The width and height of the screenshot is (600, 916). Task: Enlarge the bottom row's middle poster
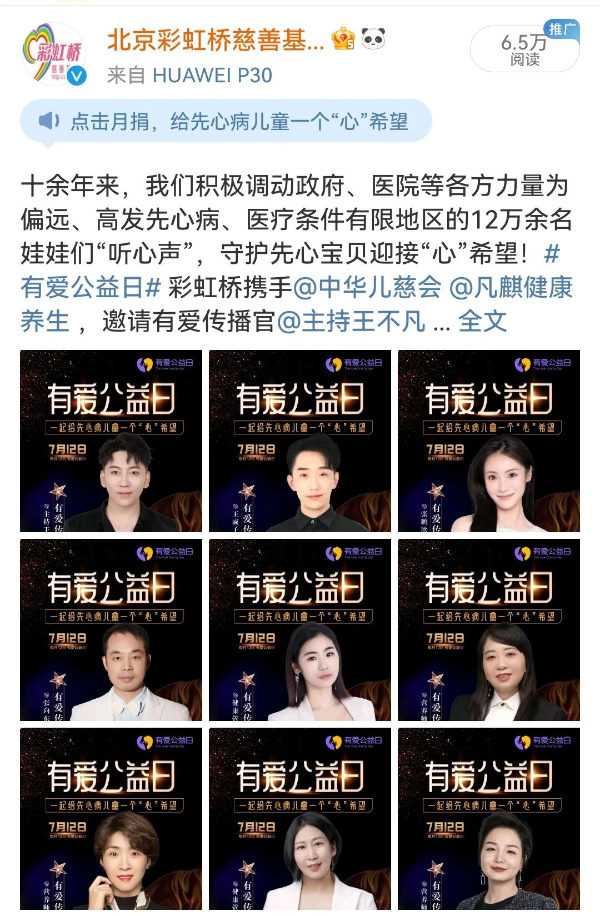[x=299, y=818]
